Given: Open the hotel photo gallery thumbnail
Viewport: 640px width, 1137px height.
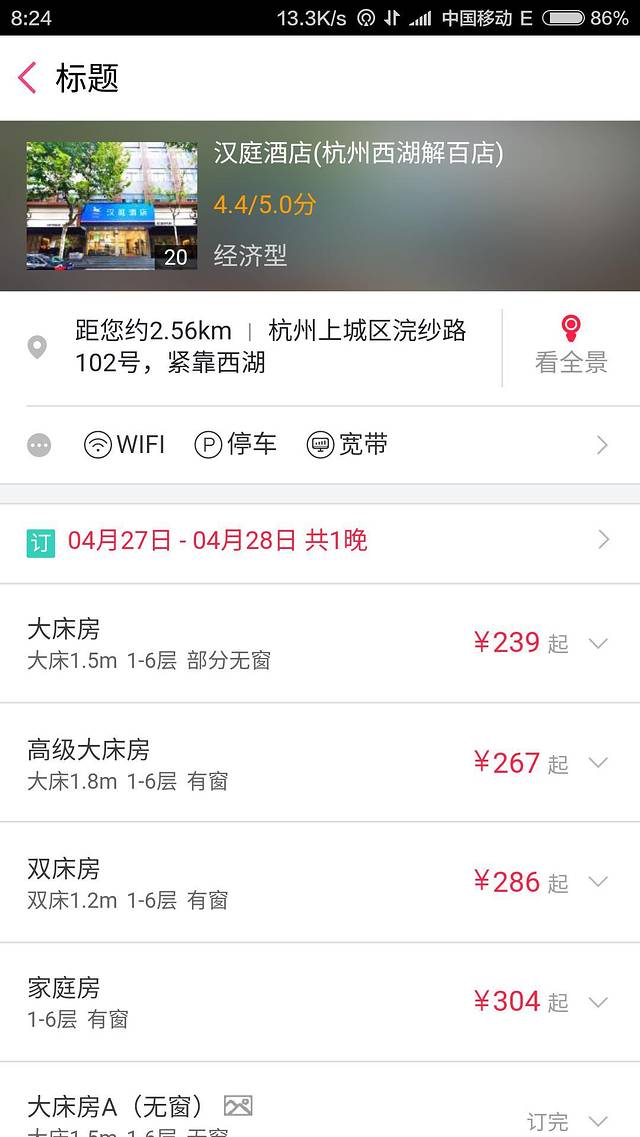Looking at the screenshot, I should 111,206.
